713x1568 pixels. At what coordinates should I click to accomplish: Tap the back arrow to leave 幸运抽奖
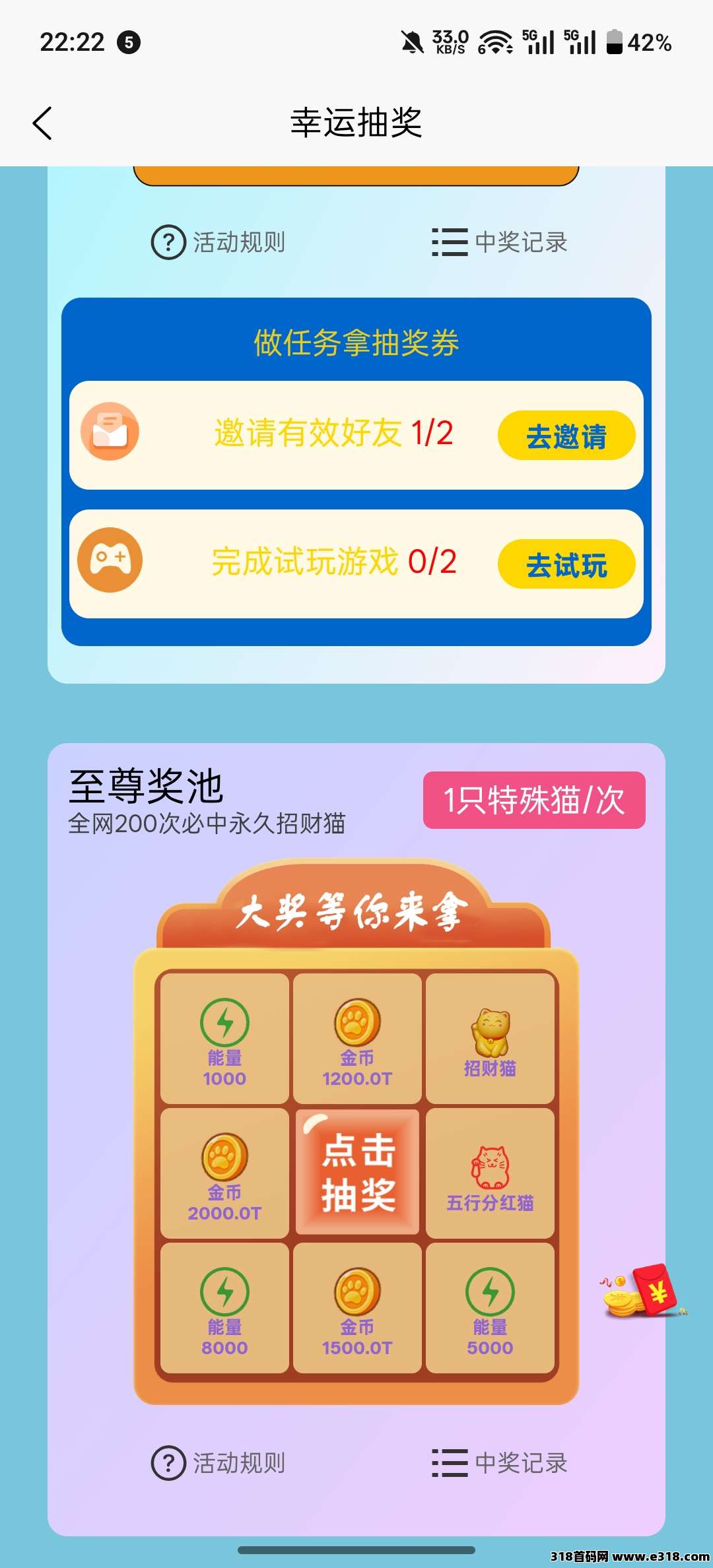click(42, 123)
